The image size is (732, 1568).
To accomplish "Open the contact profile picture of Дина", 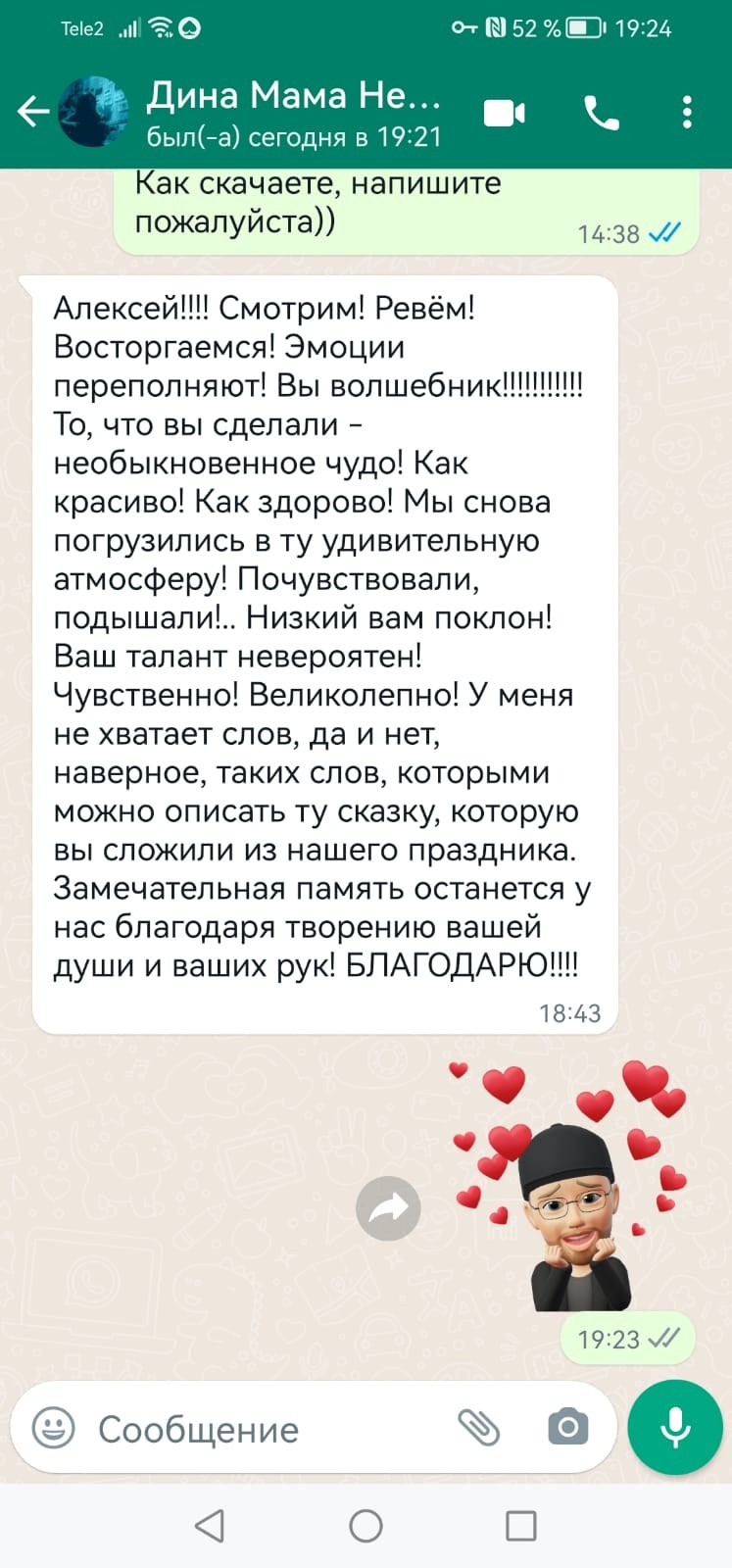I will [88, 111].
